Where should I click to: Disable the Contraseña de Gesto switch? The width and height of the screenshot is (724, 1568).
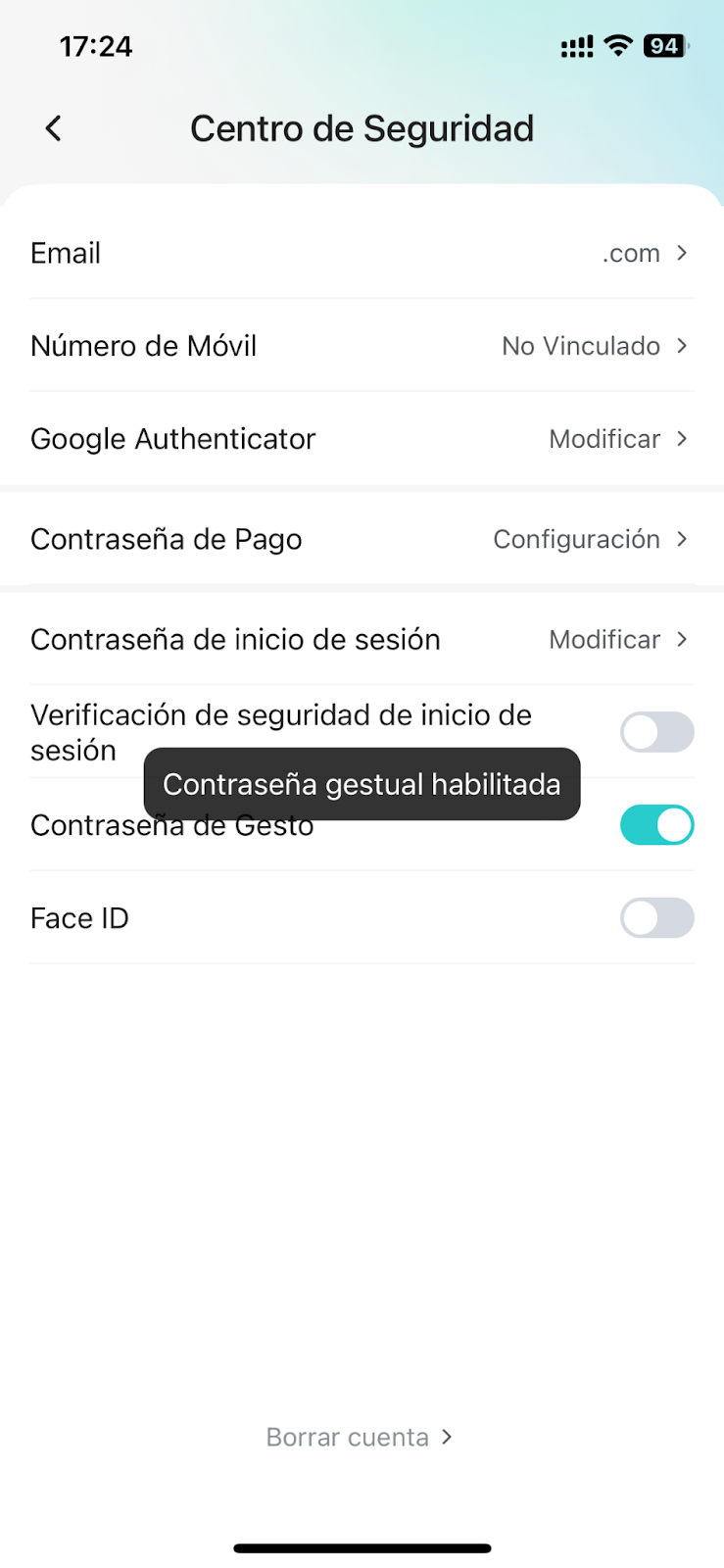[657, 825]
